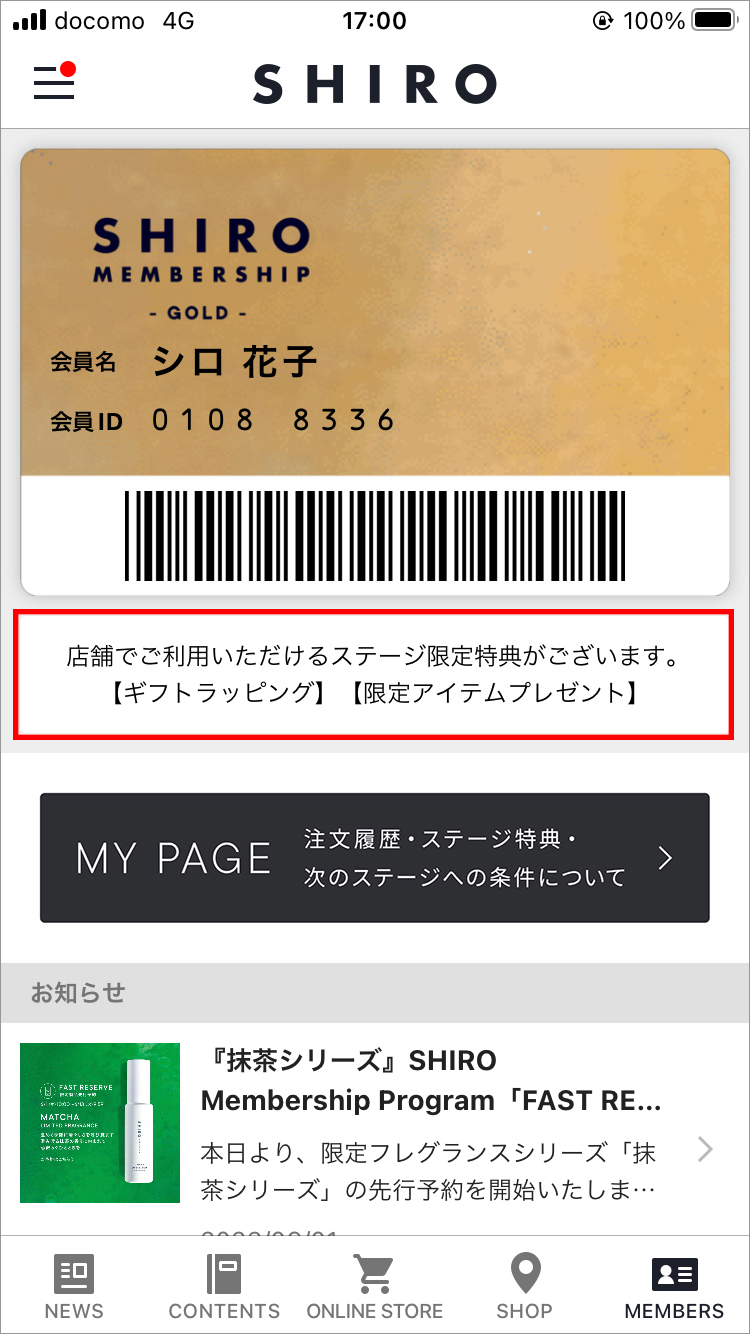Open the MY PAGE banner
This screenshot has height=1334, width=750.
375,858
